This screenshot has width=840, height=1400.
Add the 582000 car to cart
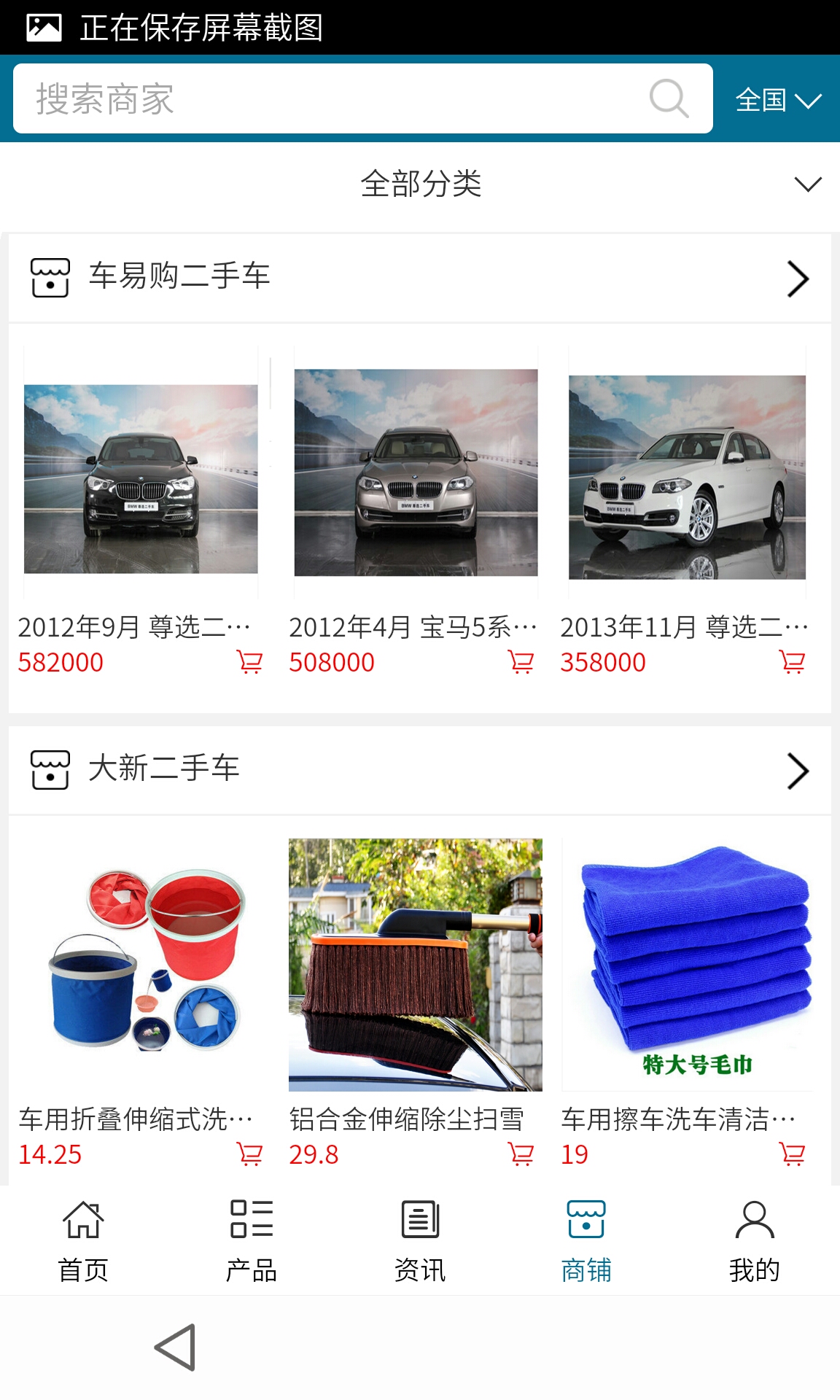coord(249,662)
